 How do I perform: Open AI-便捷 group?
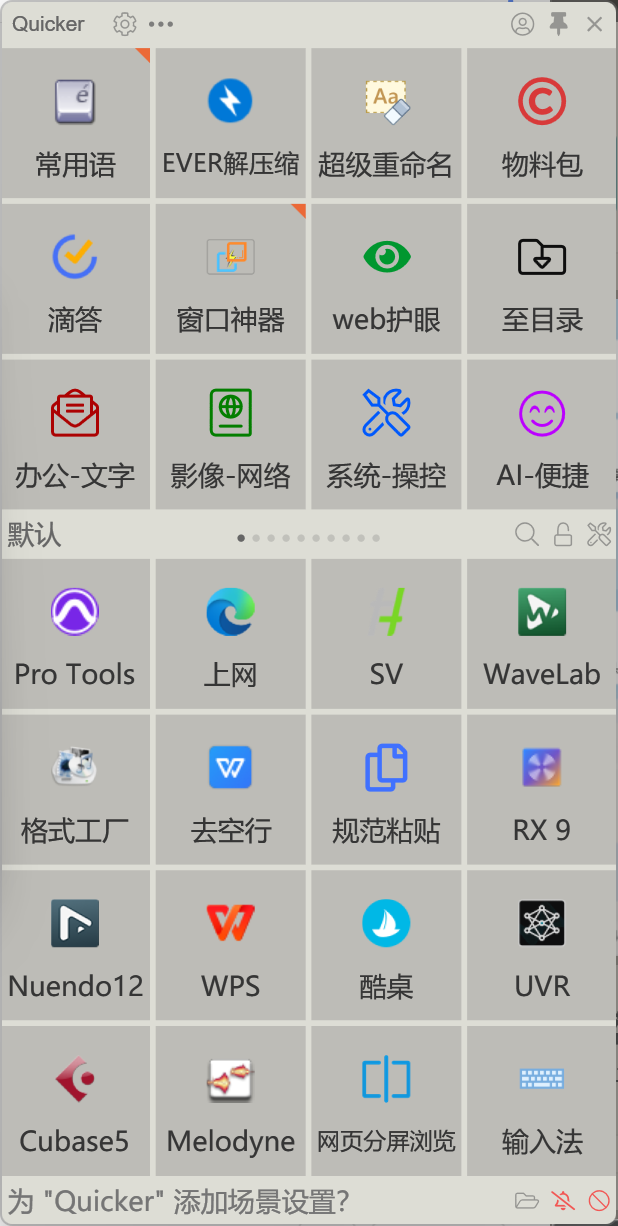(x=542, y=435)
